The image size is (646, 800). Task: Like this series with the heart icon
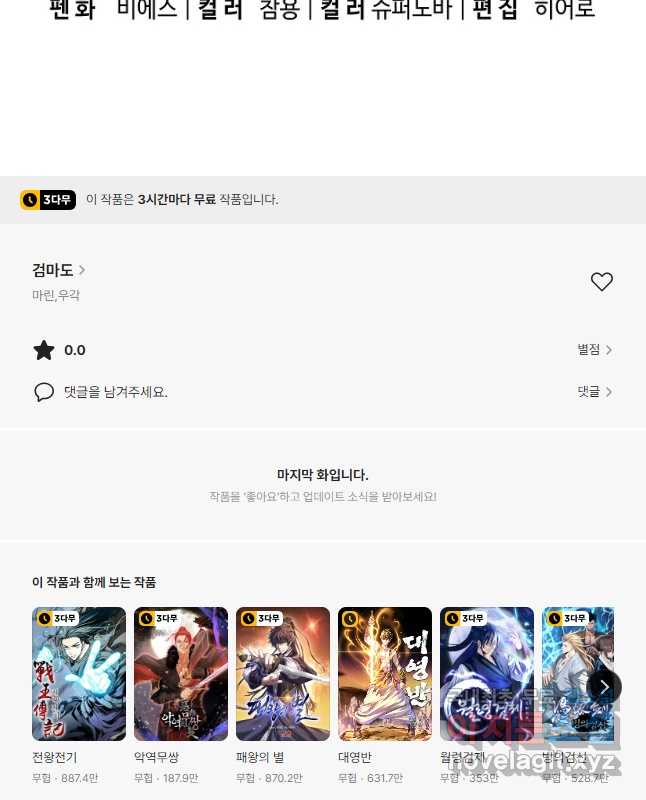[x=601, y=282]
